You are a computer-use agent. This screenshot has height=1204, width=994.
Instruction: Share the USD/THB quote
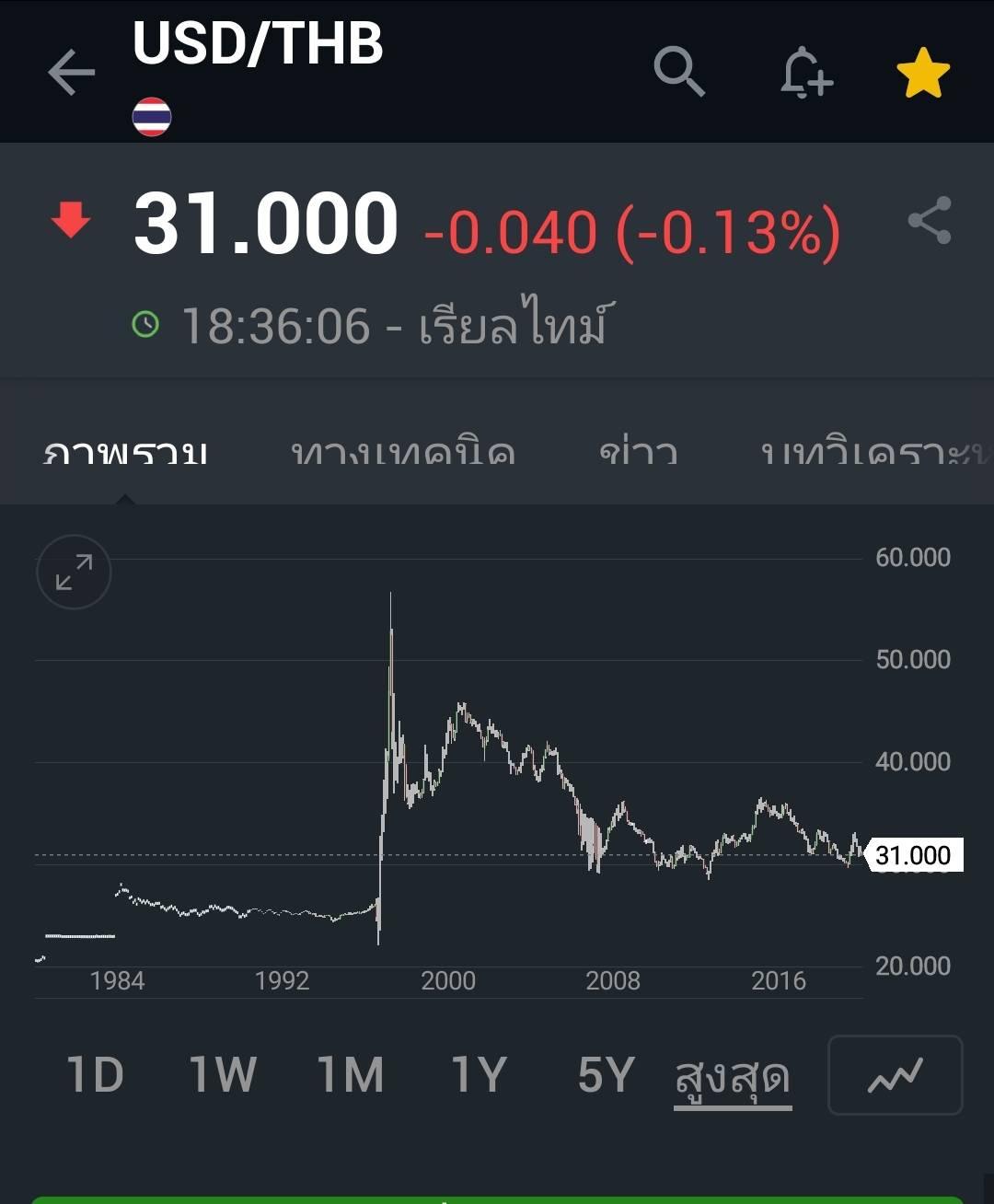tap(930, 221)
